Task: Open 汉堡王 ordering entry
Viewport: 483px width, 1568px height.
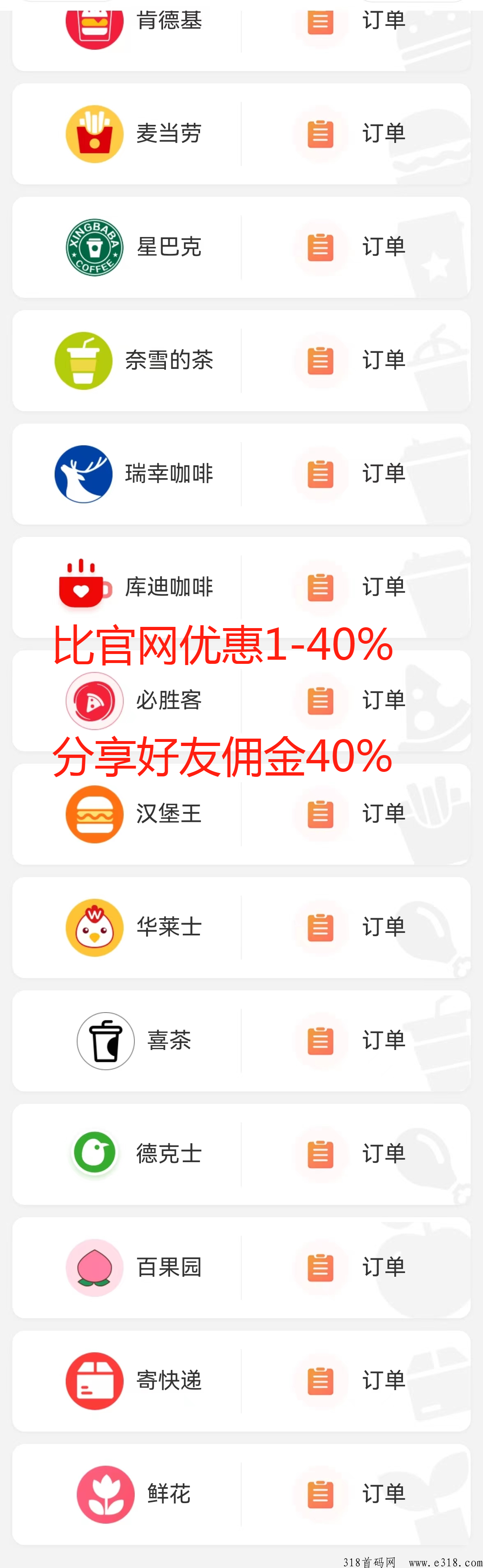Action: pos(134,814)
